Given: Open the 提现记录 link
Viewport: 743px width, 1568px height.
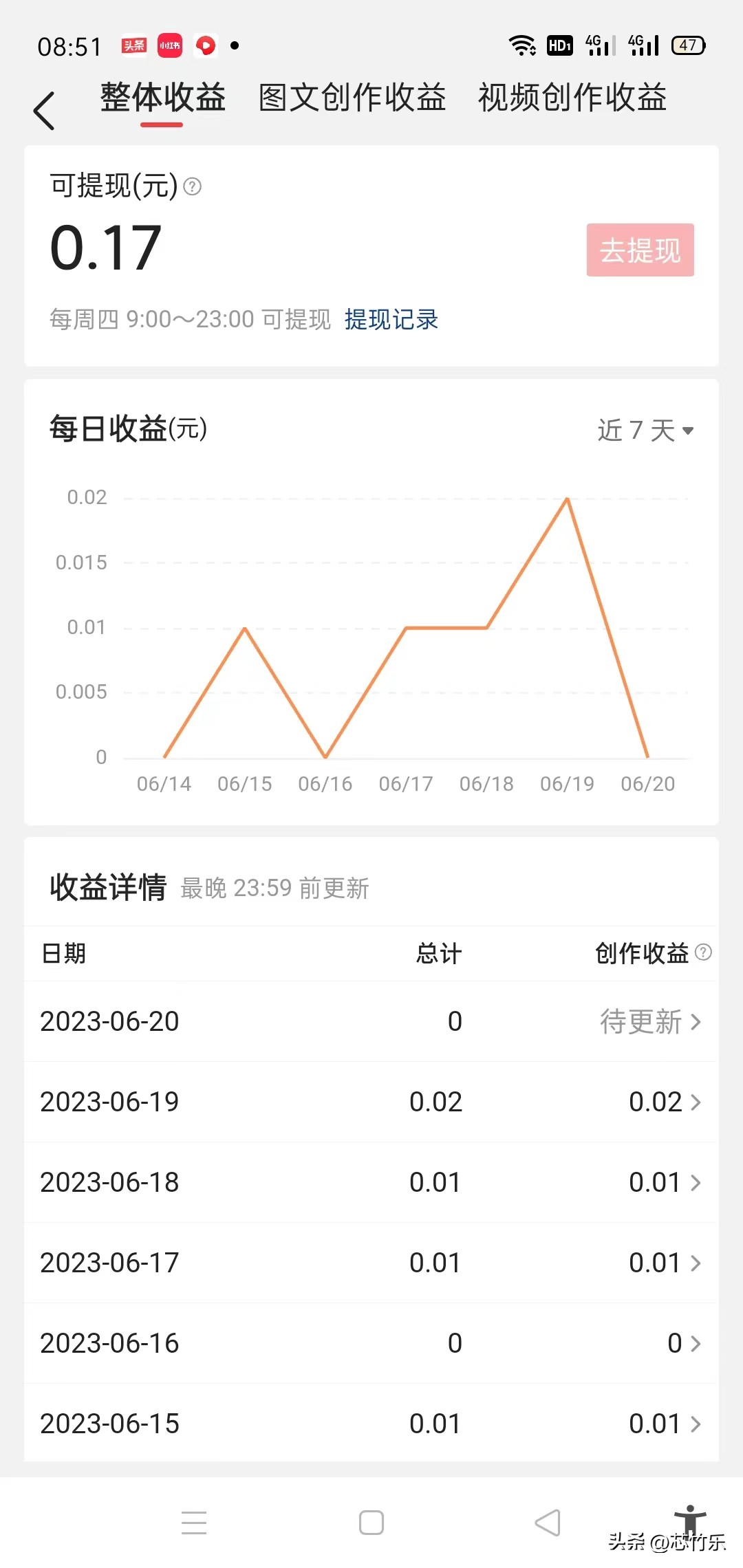Looking at the screenshot, I should pyautogui.click(x=391, y=320).
